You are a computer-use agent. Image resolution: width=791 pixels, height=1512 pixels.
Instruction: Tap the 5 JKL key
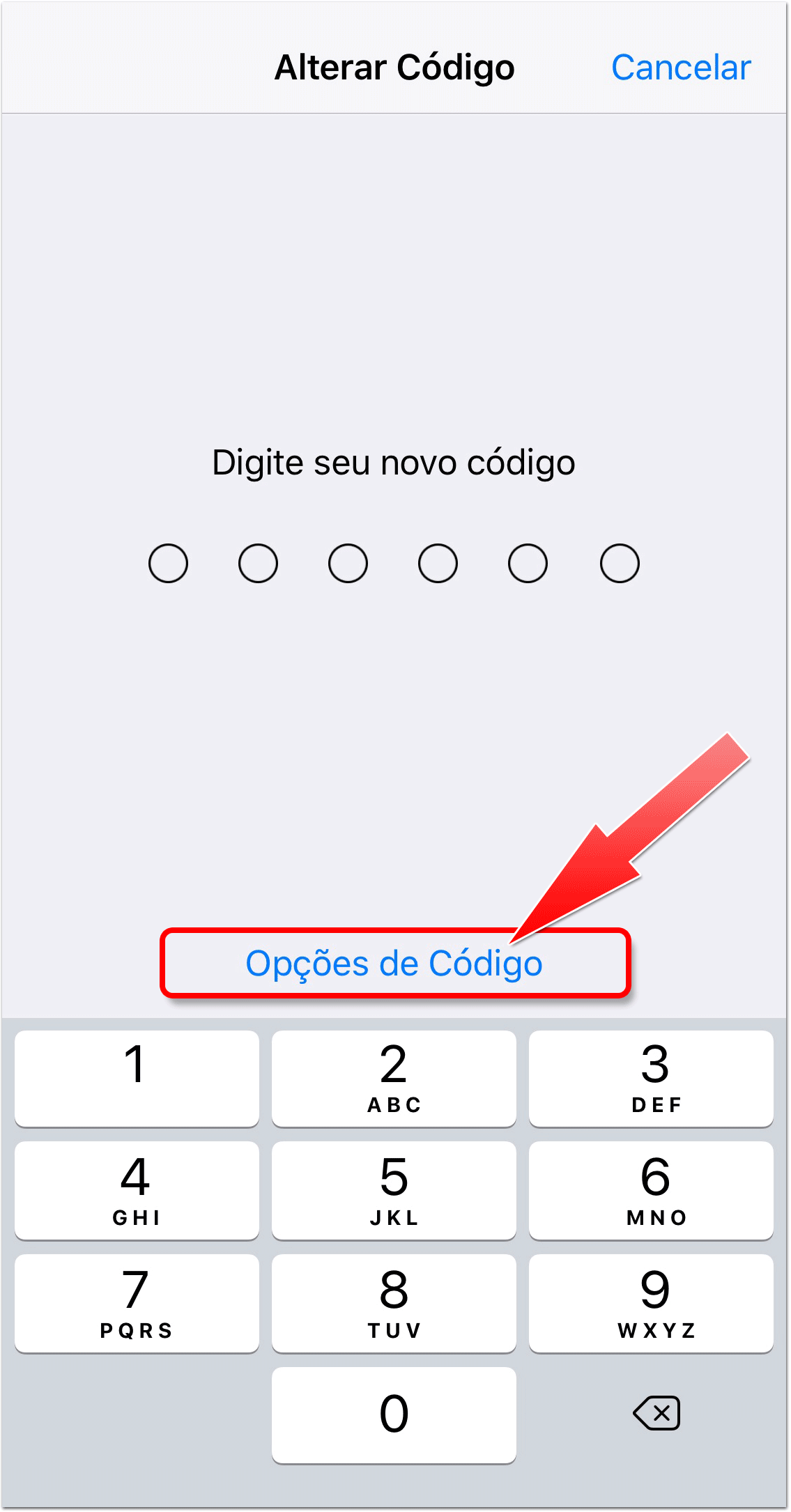[394, 1190]
